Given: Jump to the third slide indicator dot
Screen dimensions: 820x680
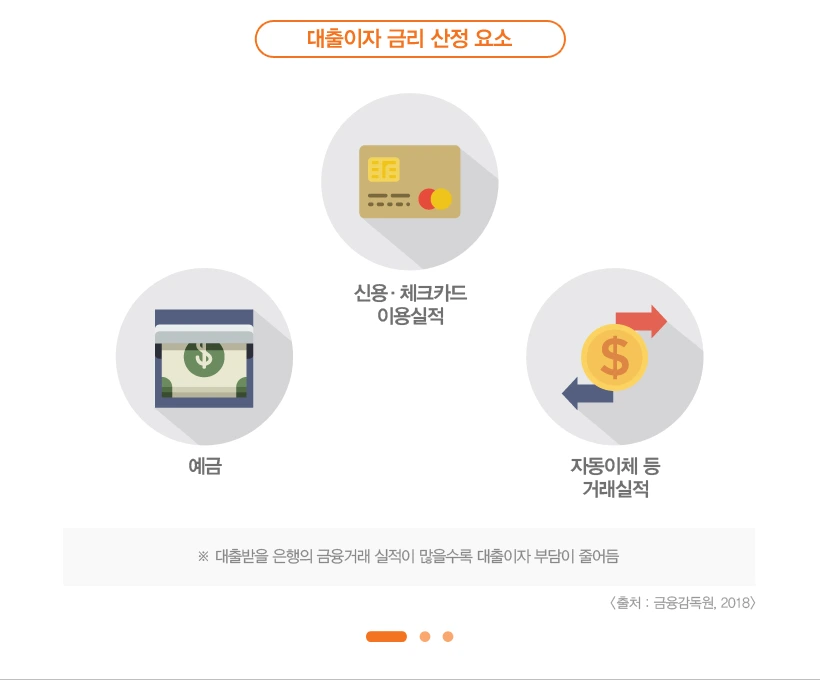Looking at the screenshot, I should [448, 637].
